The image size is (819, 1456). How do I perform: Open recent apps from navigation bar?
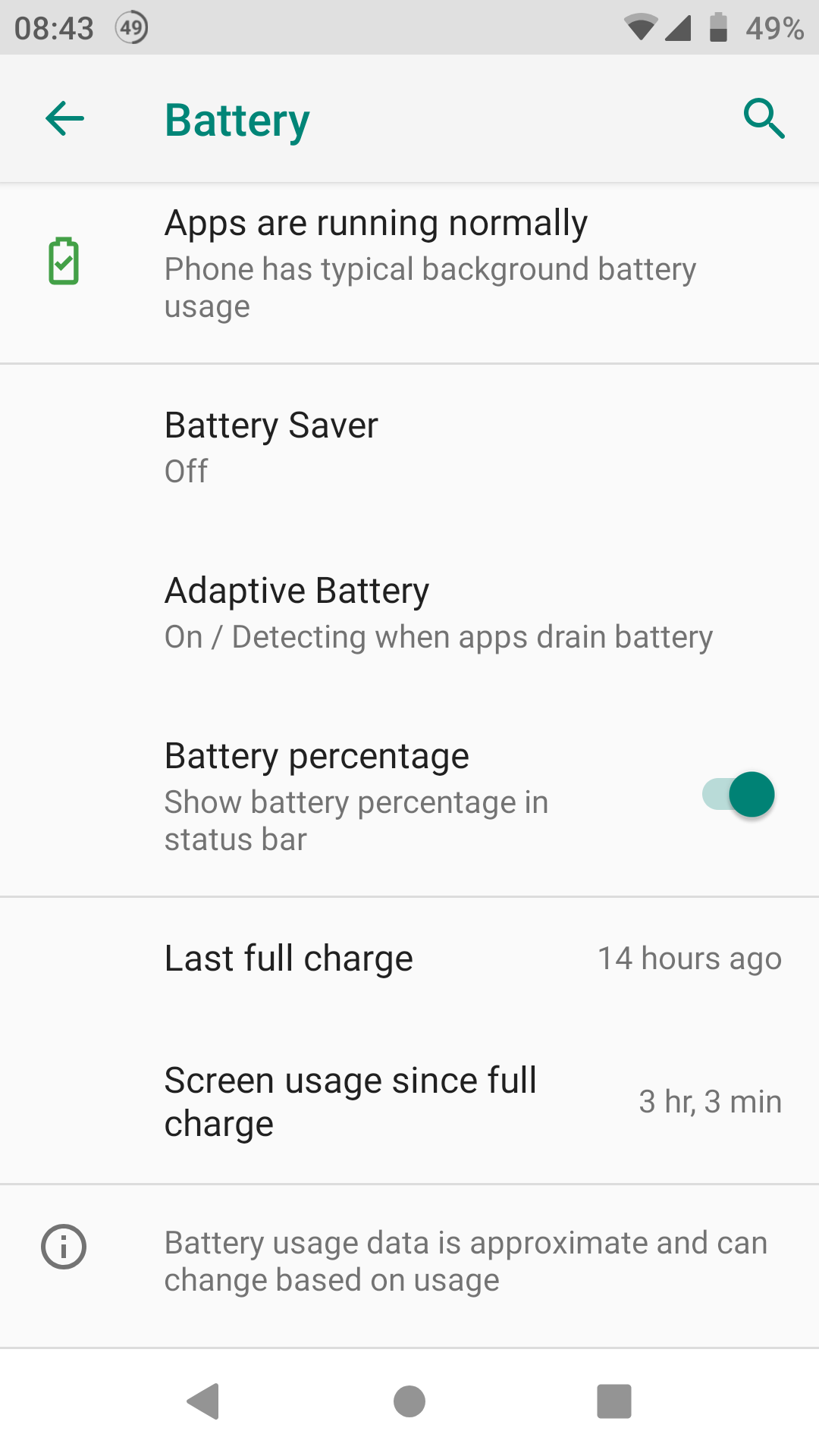pyautogui.click(x=613, y=1401)
